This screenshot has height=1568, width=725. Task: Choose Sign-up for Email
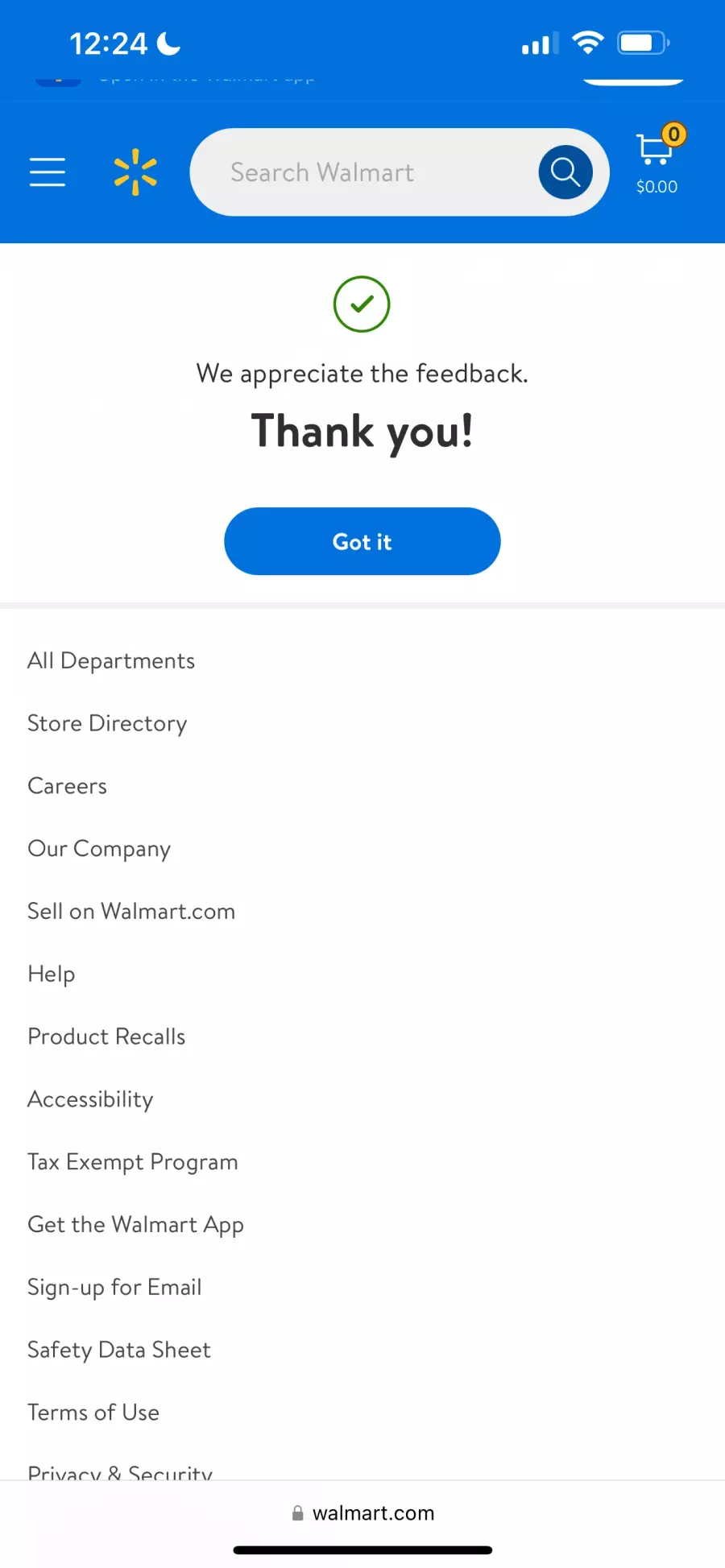pyautogui.click(x=114, y=1287)
